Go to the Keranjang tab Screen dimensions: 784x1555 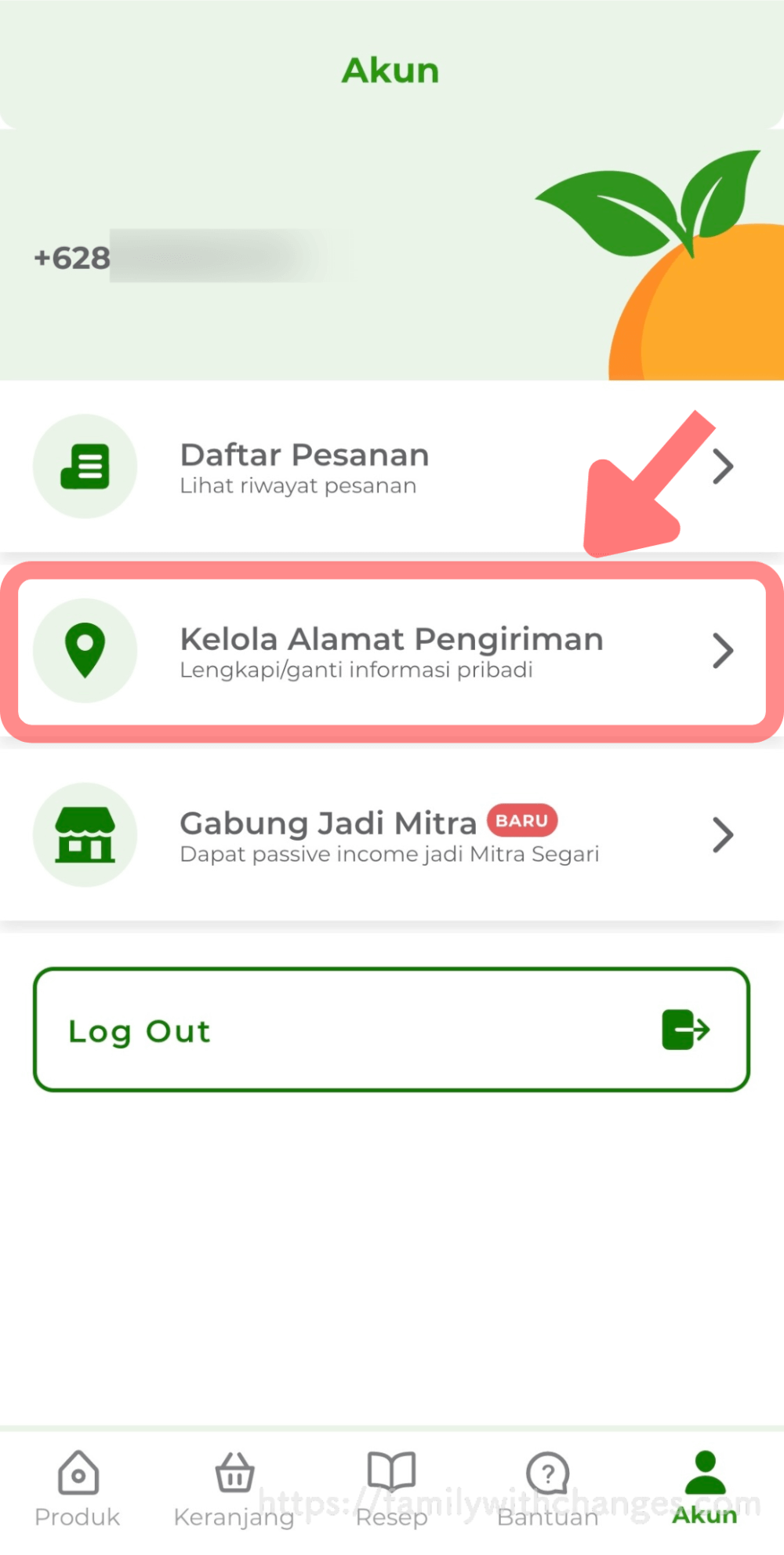234,1488
